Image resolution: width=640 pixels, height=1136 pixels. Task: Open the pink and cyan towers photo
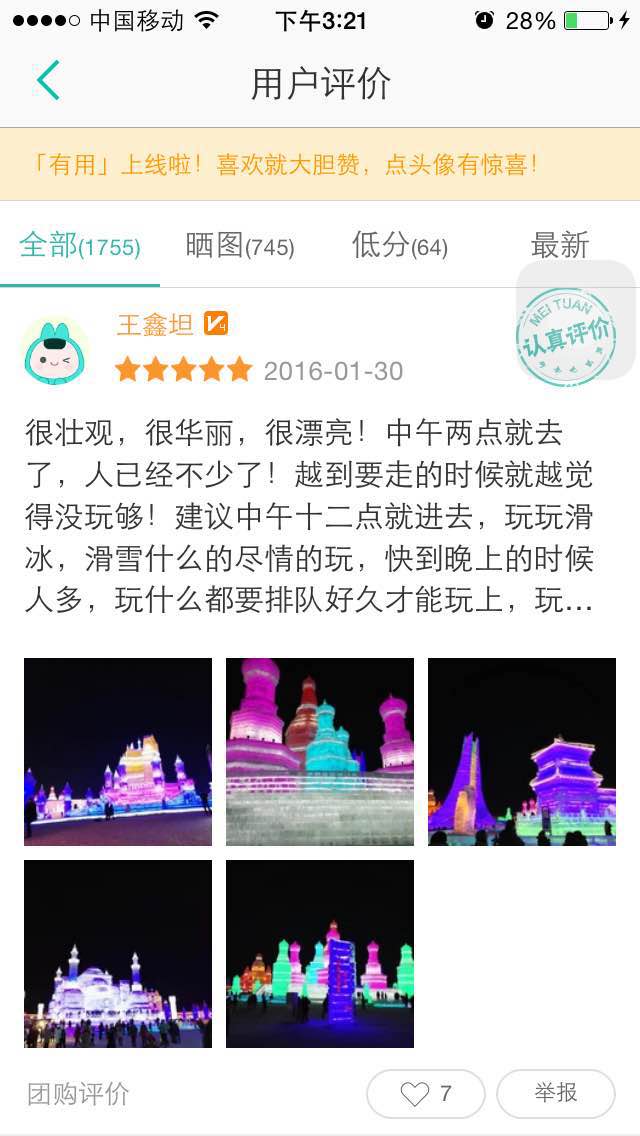tap(320, 752)
